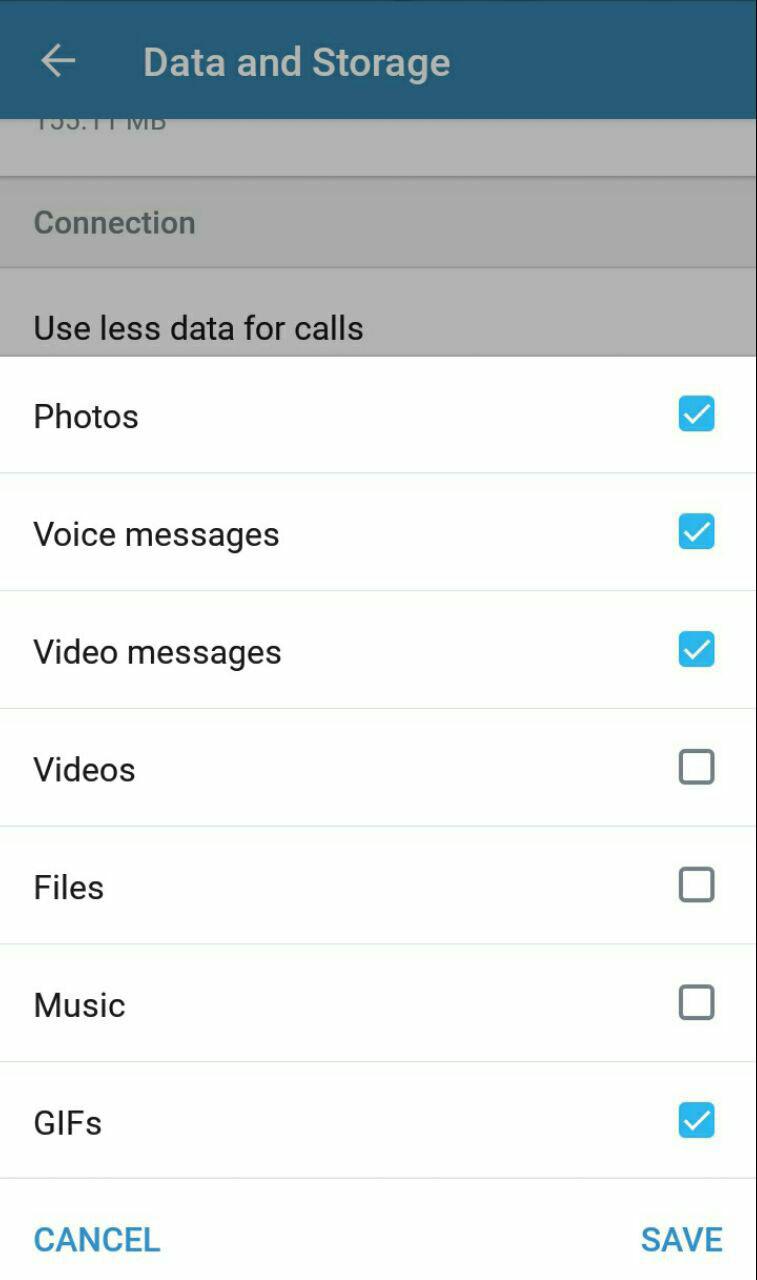Uncheck the Video messages option
Image resolution: width=757 pixels, height=1280 pixels.
coord(697,650)
